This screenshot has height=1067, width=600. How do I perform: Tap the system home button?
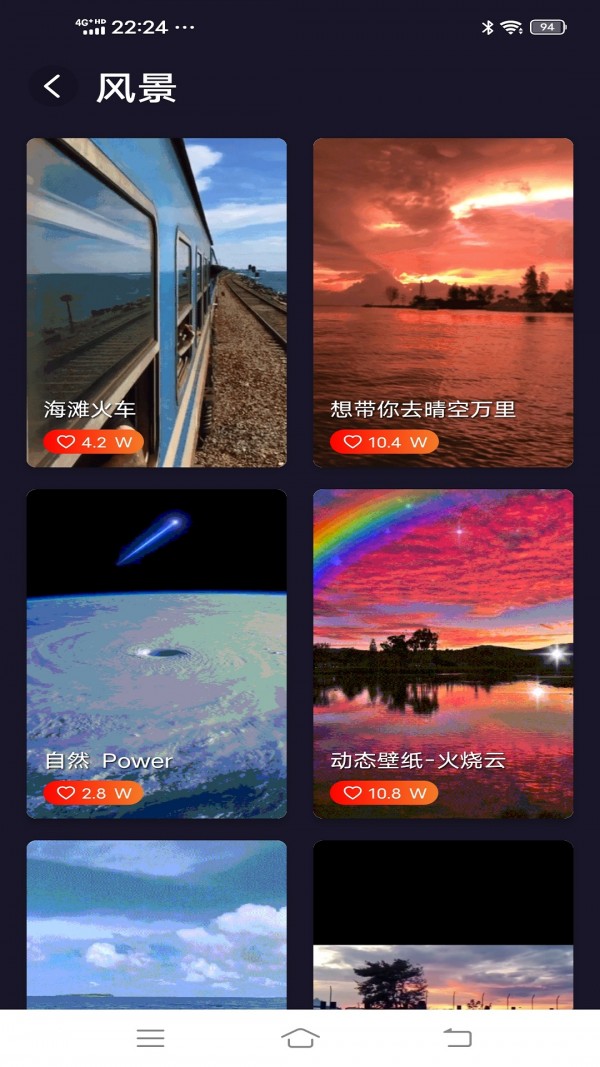[x=300, y=1038]
